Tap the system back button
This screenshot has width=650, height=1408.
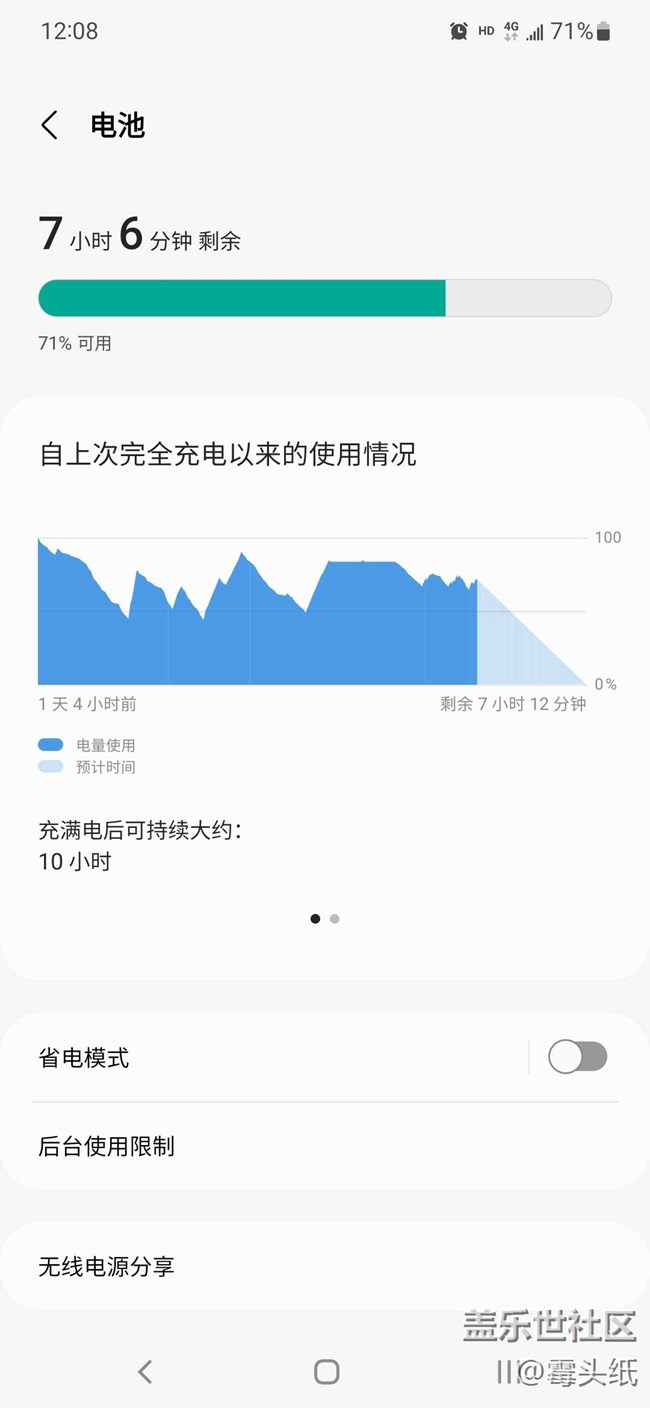[145, 1371]
